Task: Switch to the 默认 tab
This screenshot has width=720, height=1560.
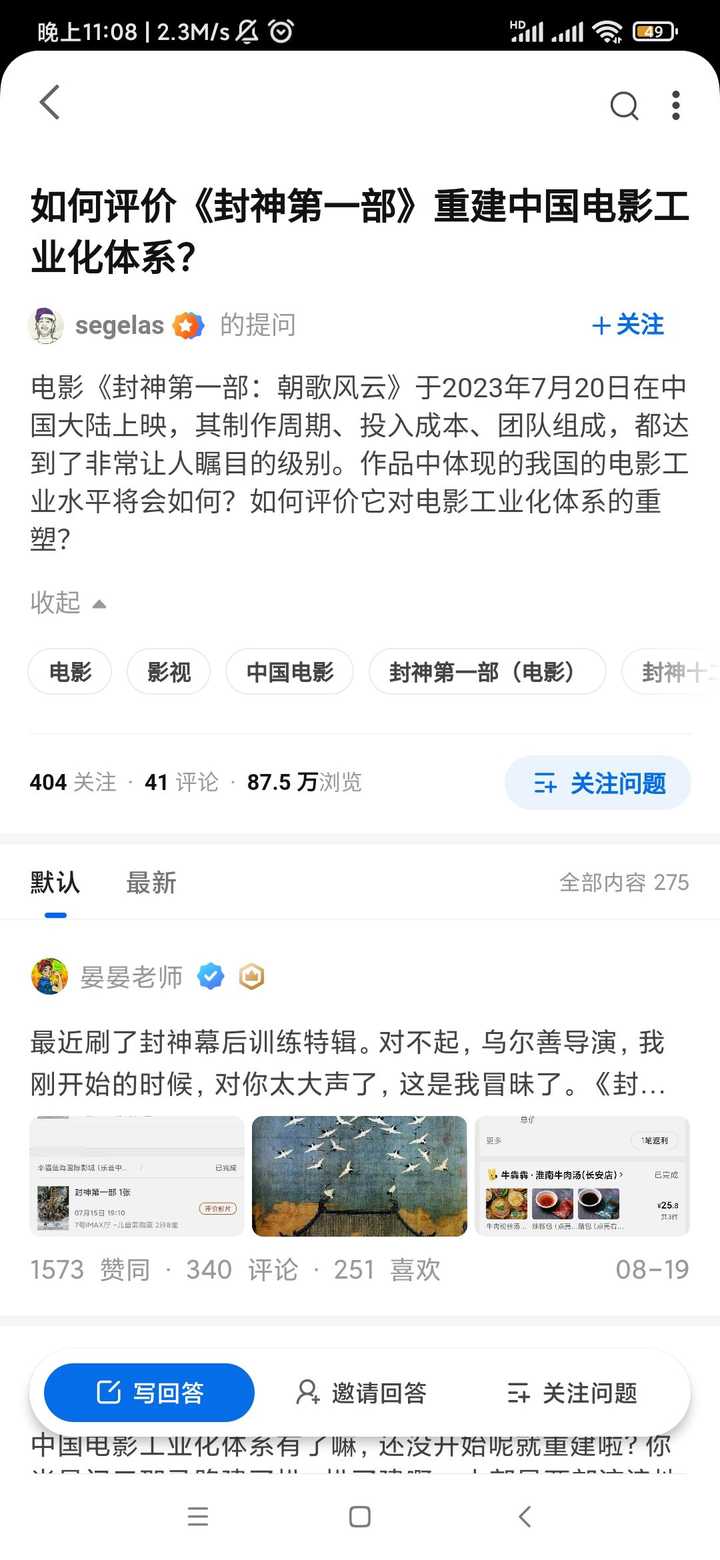Action: [x=55, y=882]
